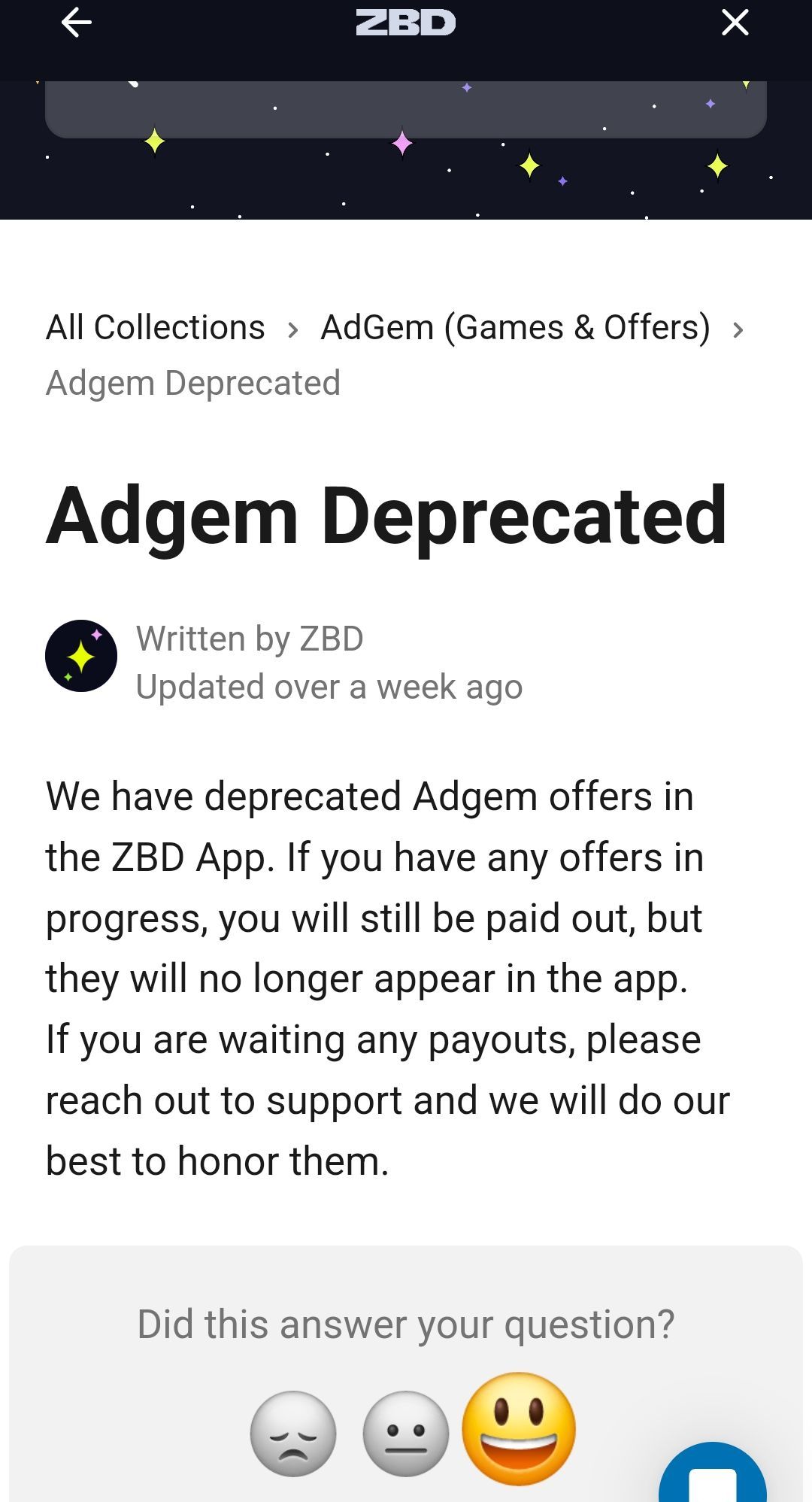The image size is (812, 1502).
Task: Rate the article with the neutral face
Action: (405, 1434)
